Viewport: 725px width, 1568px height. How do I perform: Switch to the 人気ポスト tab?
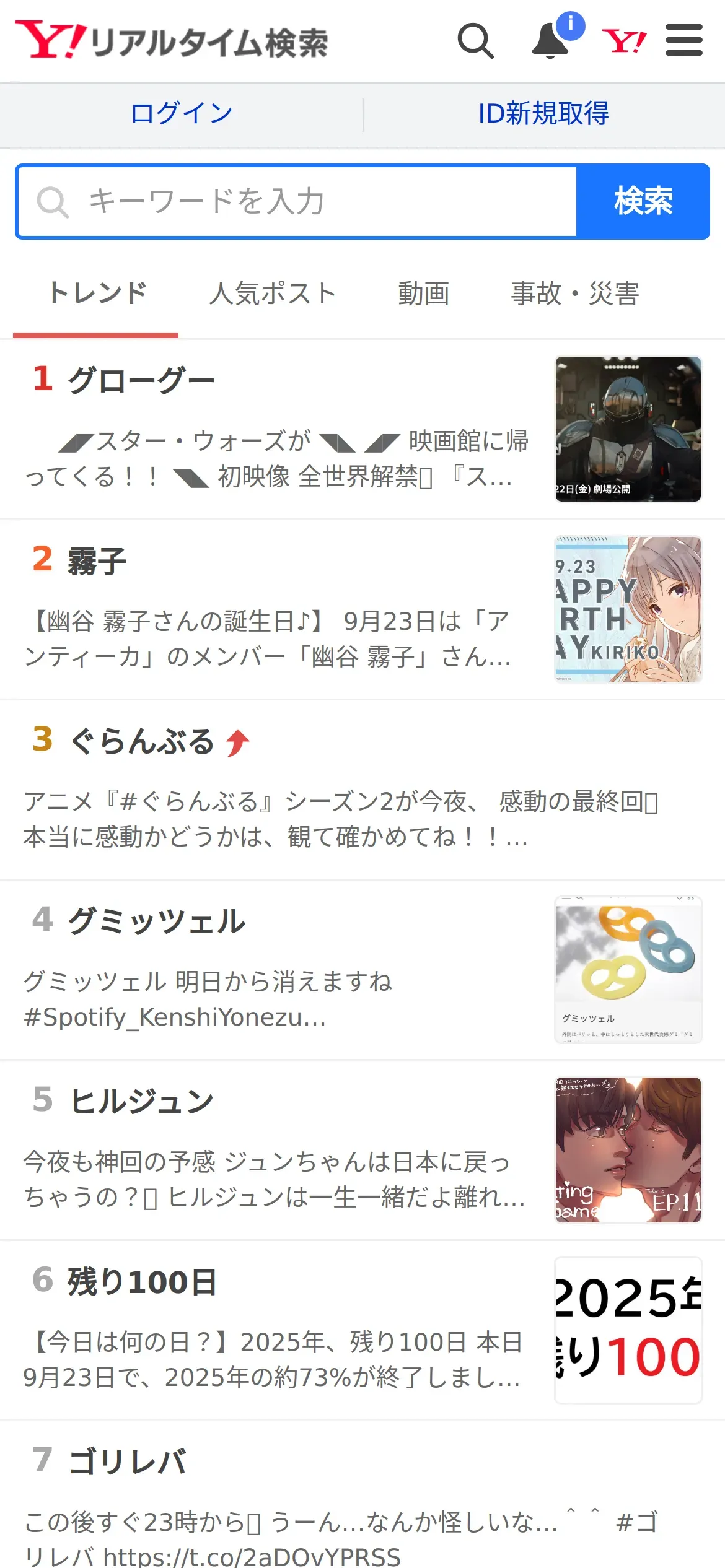pyautogui.click(x=273, y=294)
